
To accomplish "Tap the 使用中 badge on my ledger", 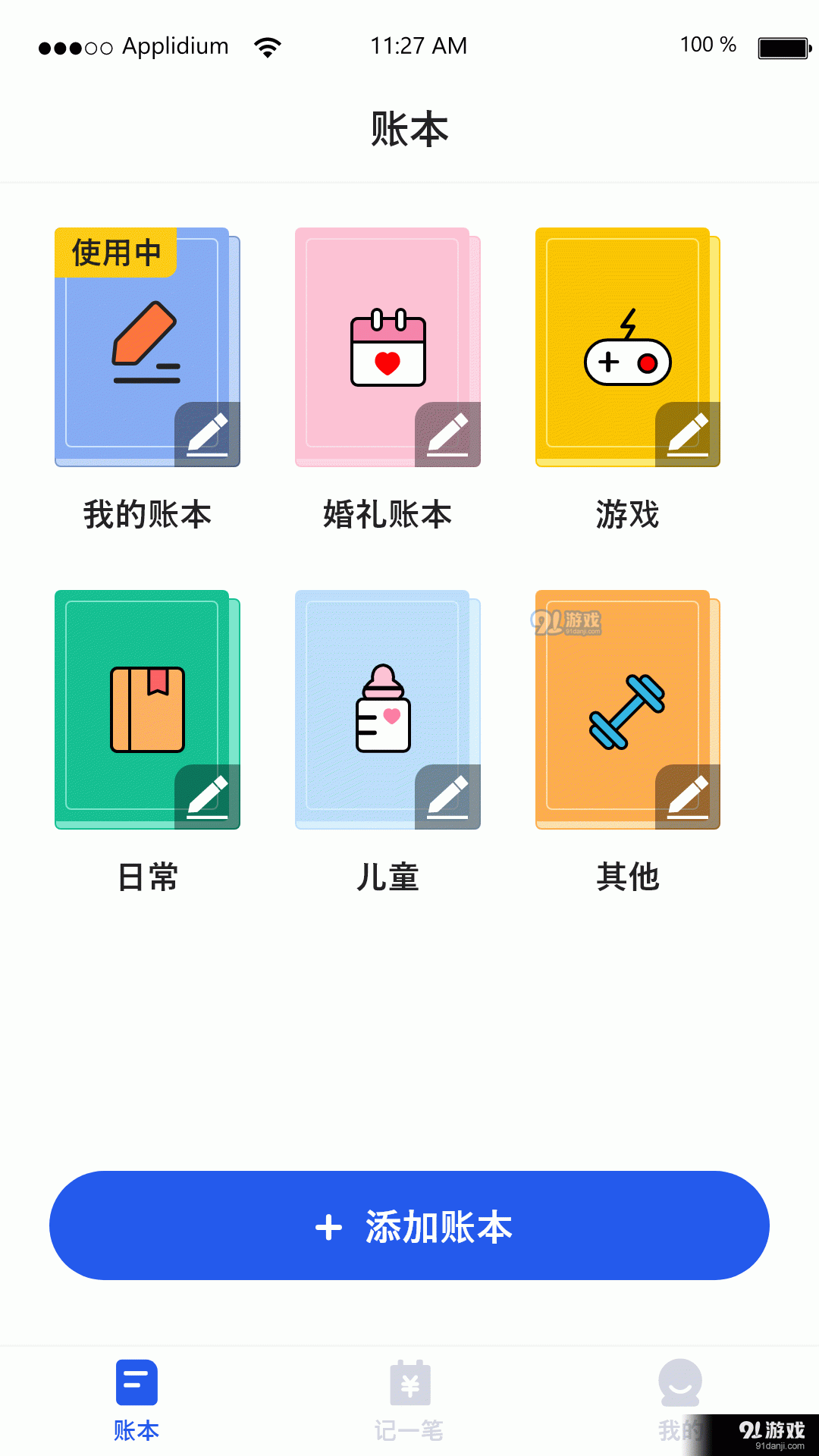I will point(115,253).
